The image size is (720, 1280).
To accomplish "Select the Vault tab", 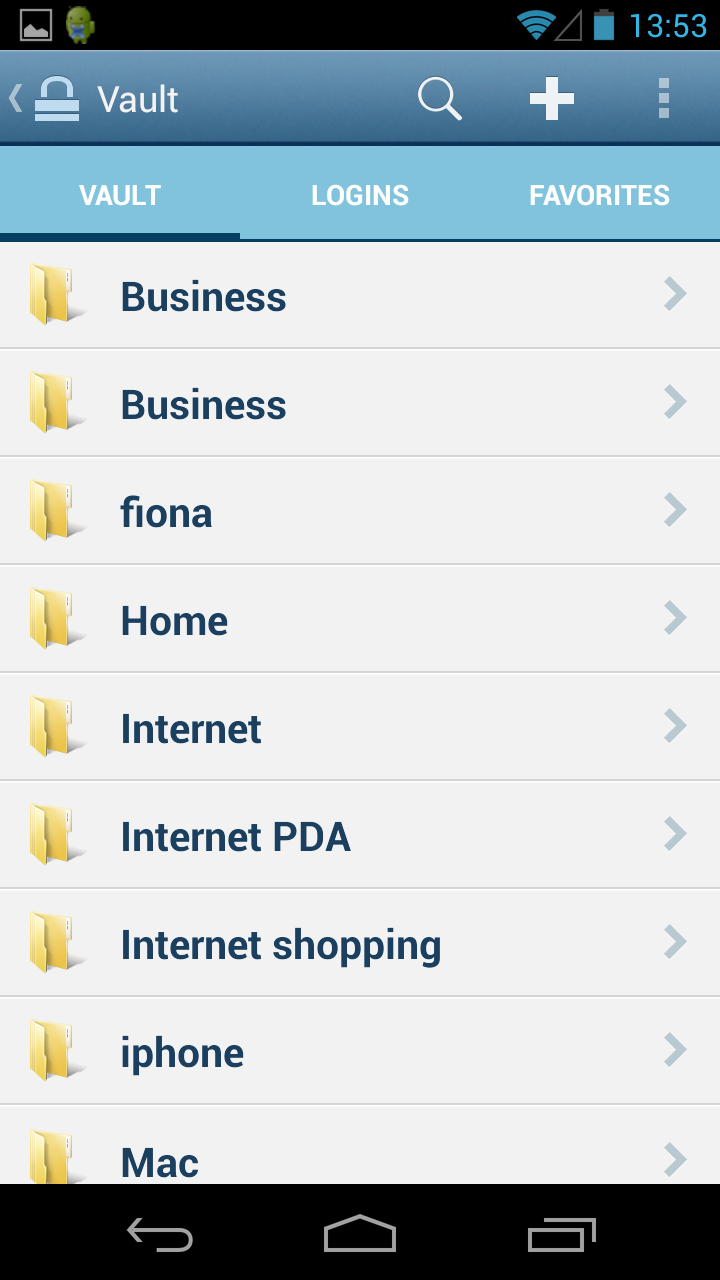I will click(x=120, y=195).
